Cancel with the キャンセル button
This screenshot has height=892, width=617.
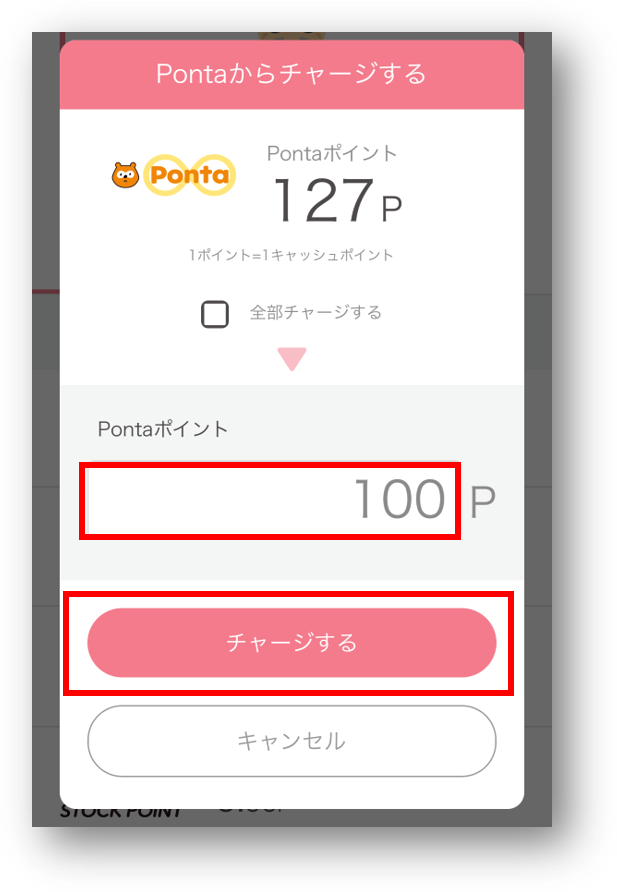291,741
